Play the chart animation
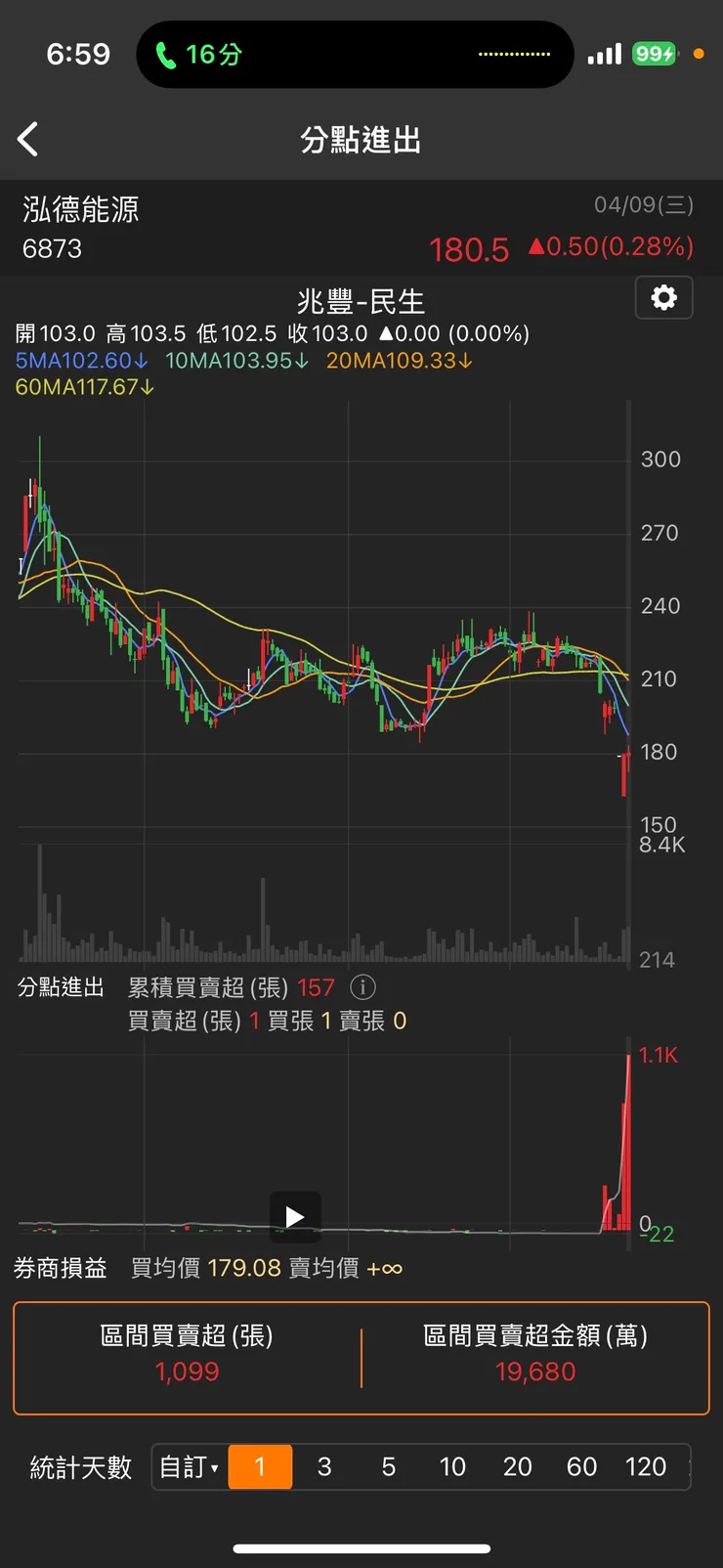 (x=295, y=1216)
